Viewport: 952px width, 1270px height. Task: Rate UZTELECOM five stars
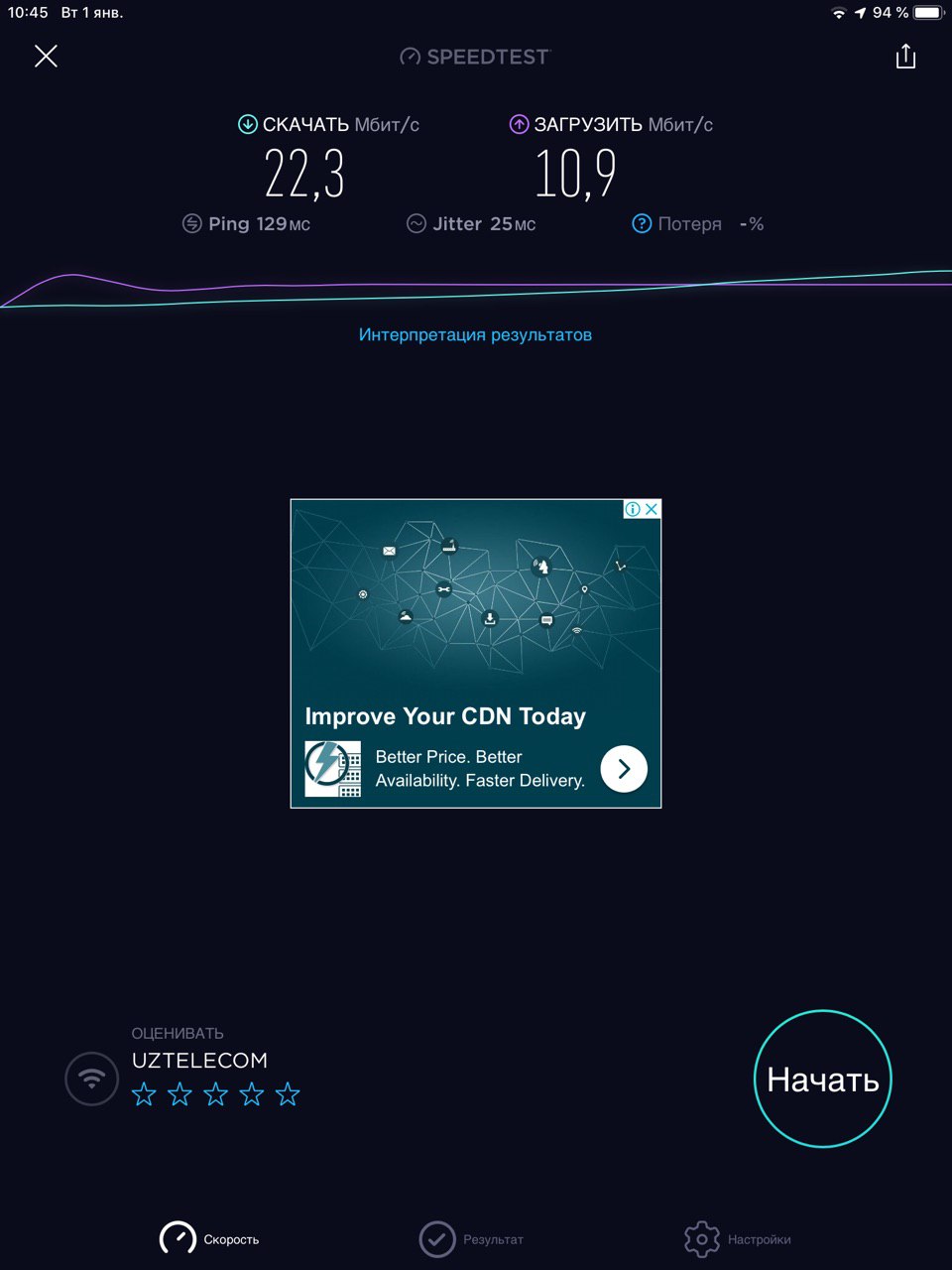click(288, 1094)
